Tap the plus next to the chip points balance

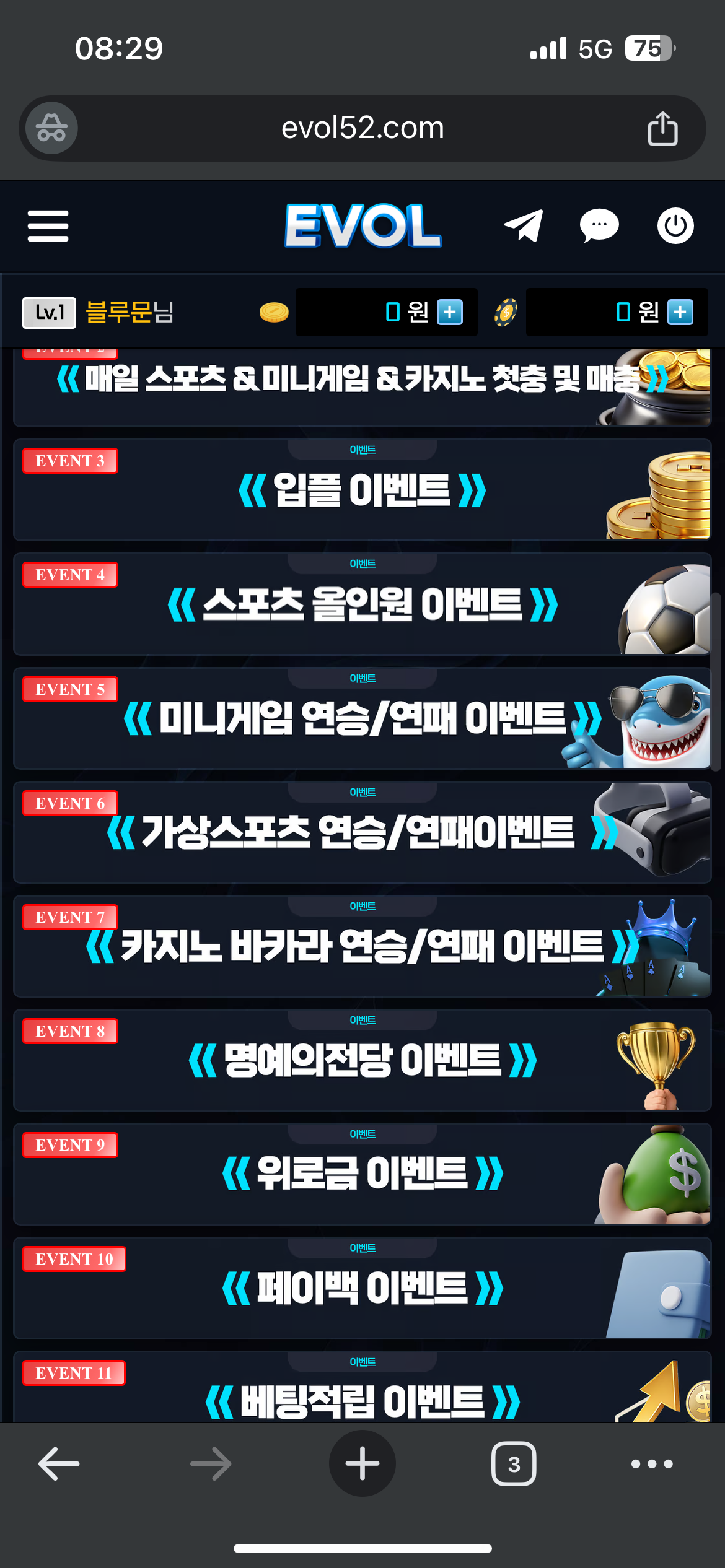coord(680,312)
